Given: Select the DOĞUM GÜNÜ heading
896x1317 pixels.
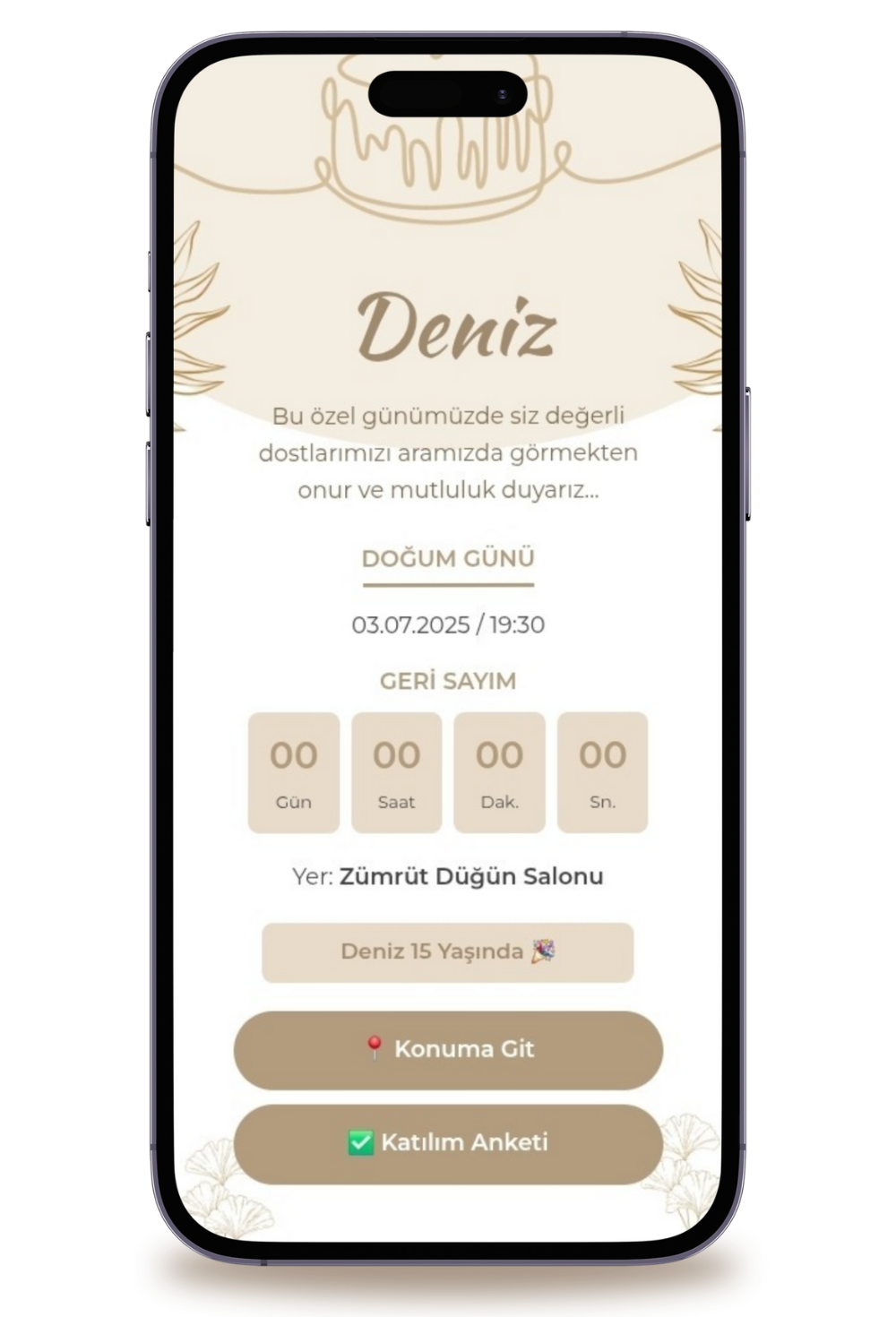Looking at the screenshot, I should [447, 557].
